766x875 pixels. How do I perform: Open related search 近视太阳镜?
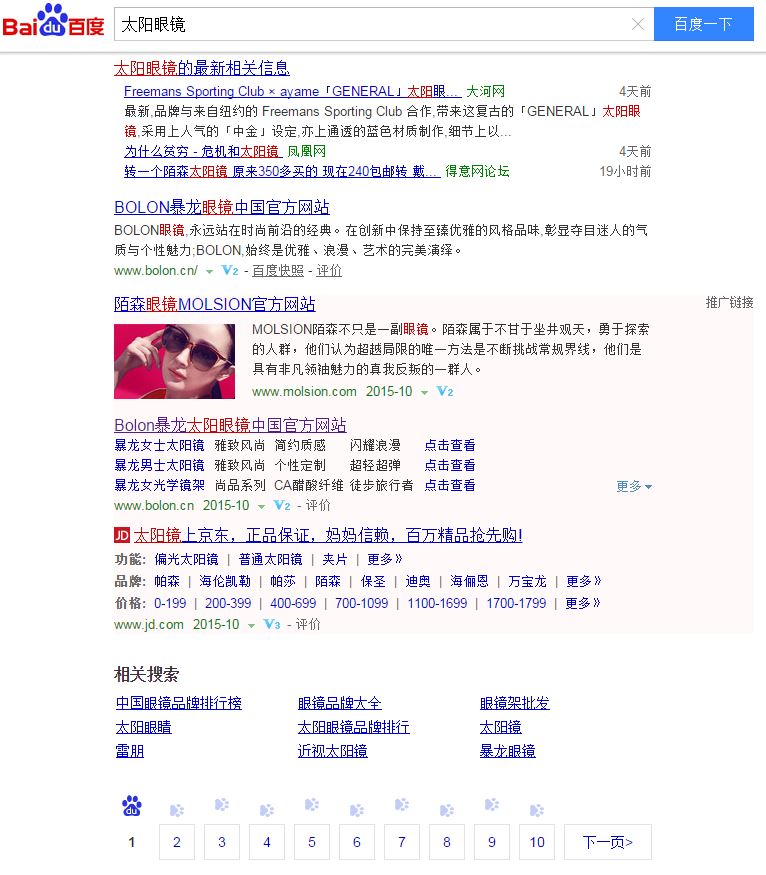coord(332,751)
